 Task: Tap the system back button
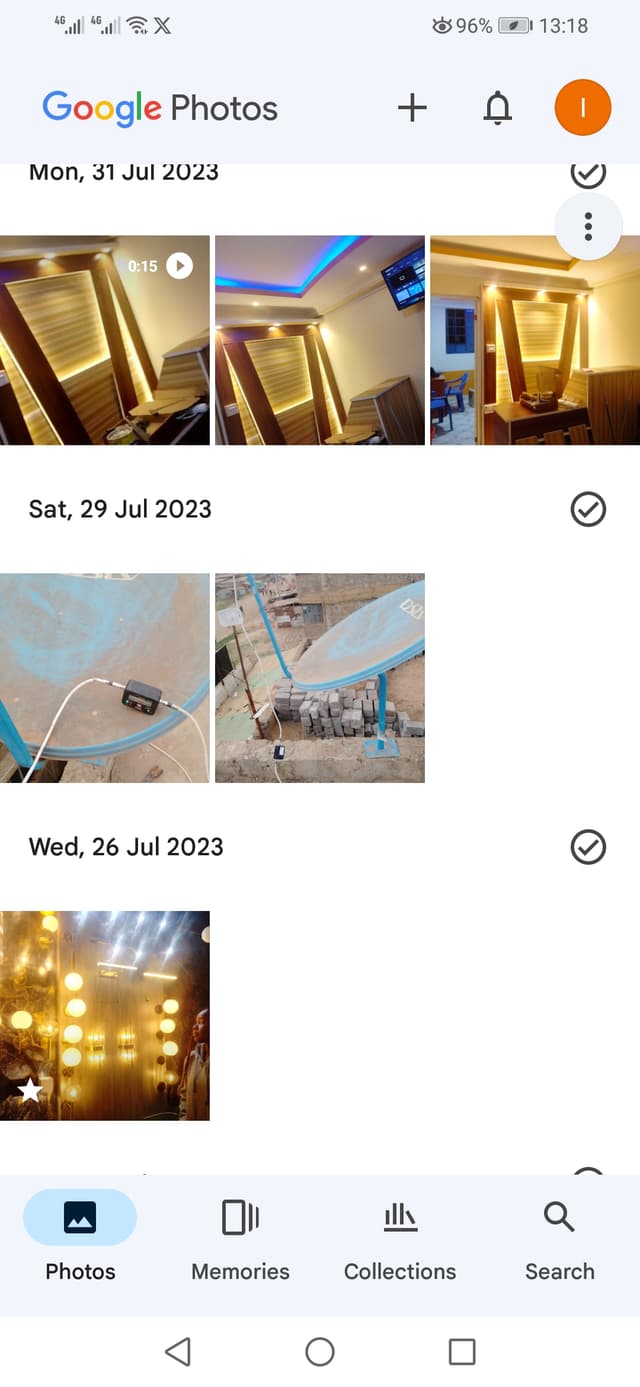(x=178, y=1352)
